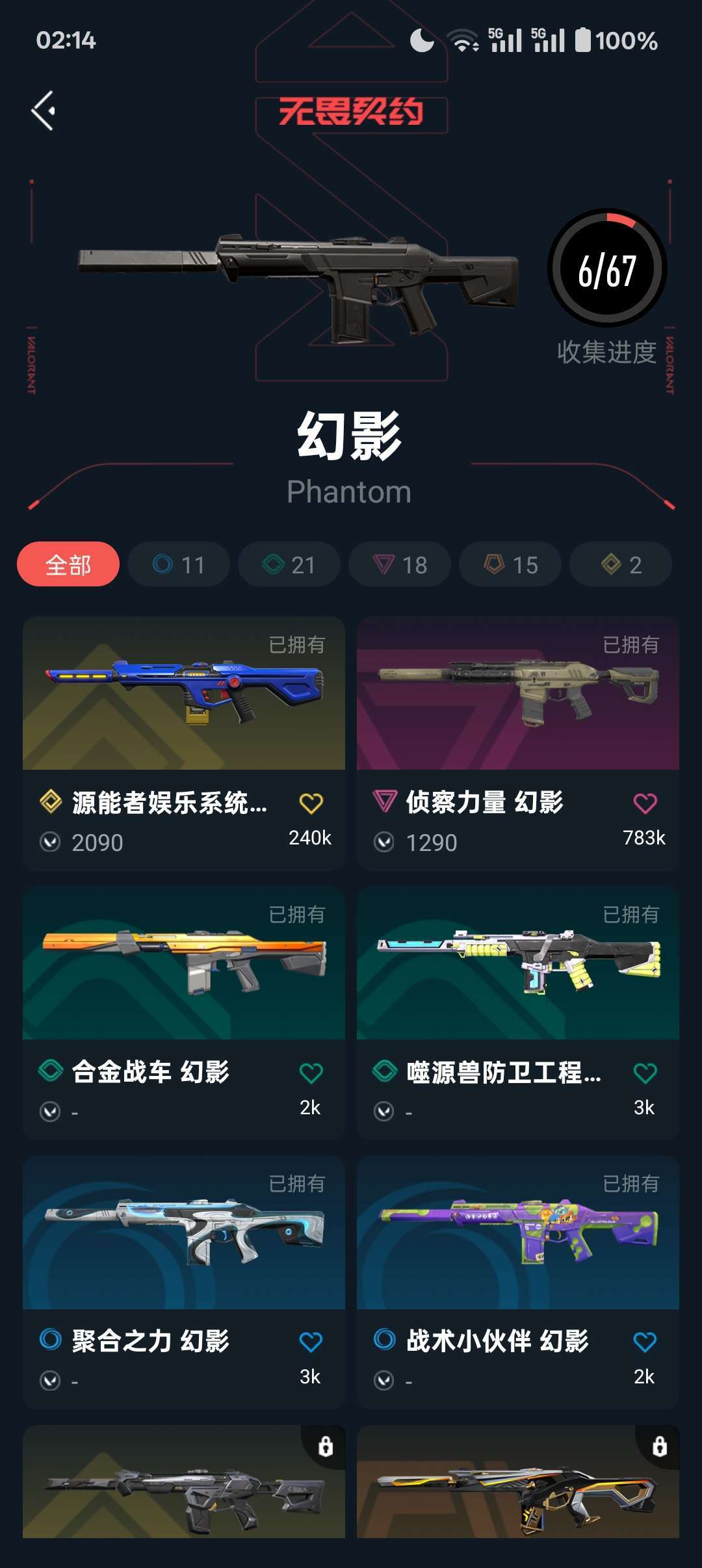Viewport: 702px width, 1568px height.
Task: Like the 合金战车 幻影 skin
Action: point(311,1073)
